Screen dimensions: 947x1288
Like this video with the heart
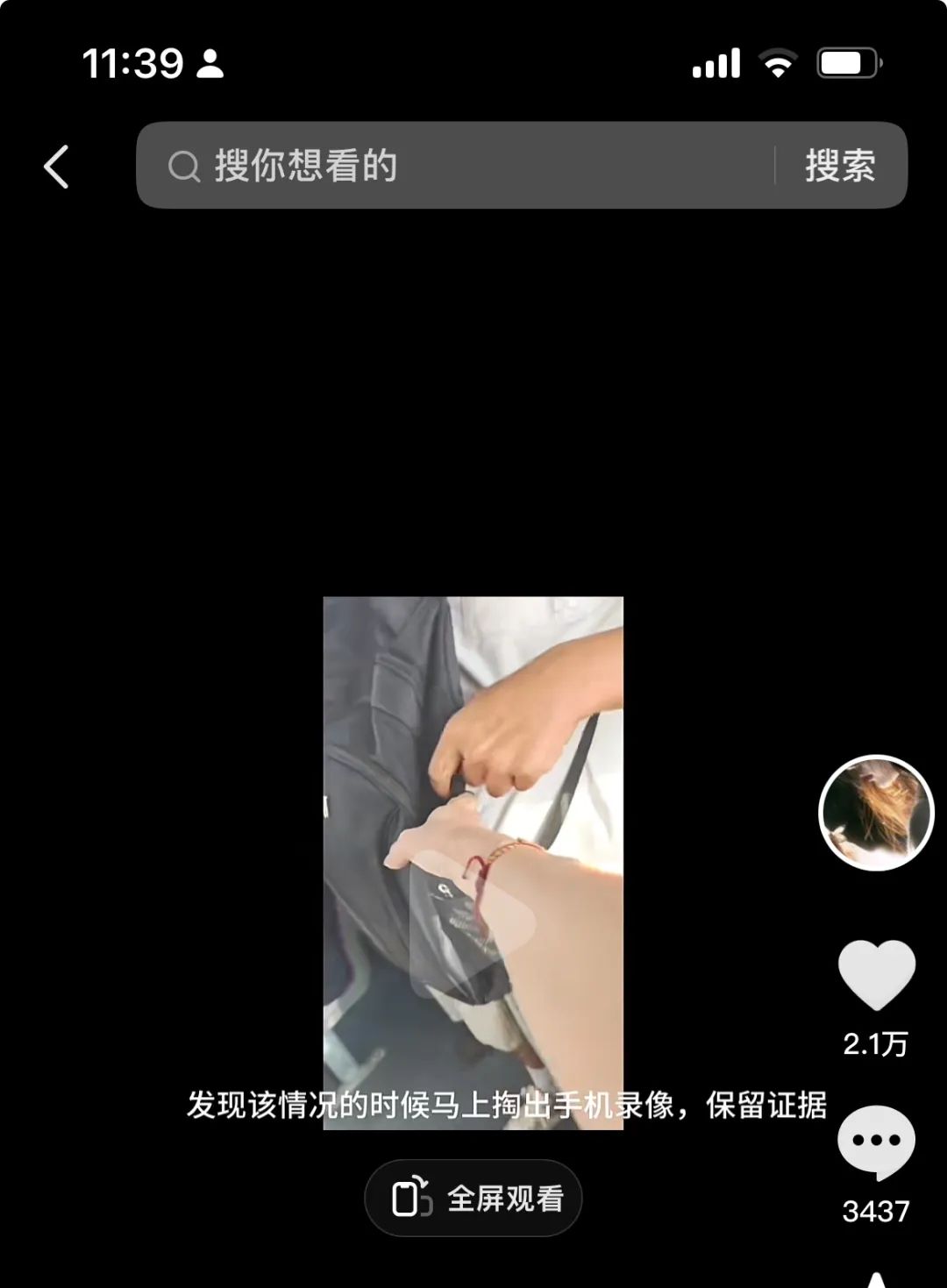click(876, 974)
